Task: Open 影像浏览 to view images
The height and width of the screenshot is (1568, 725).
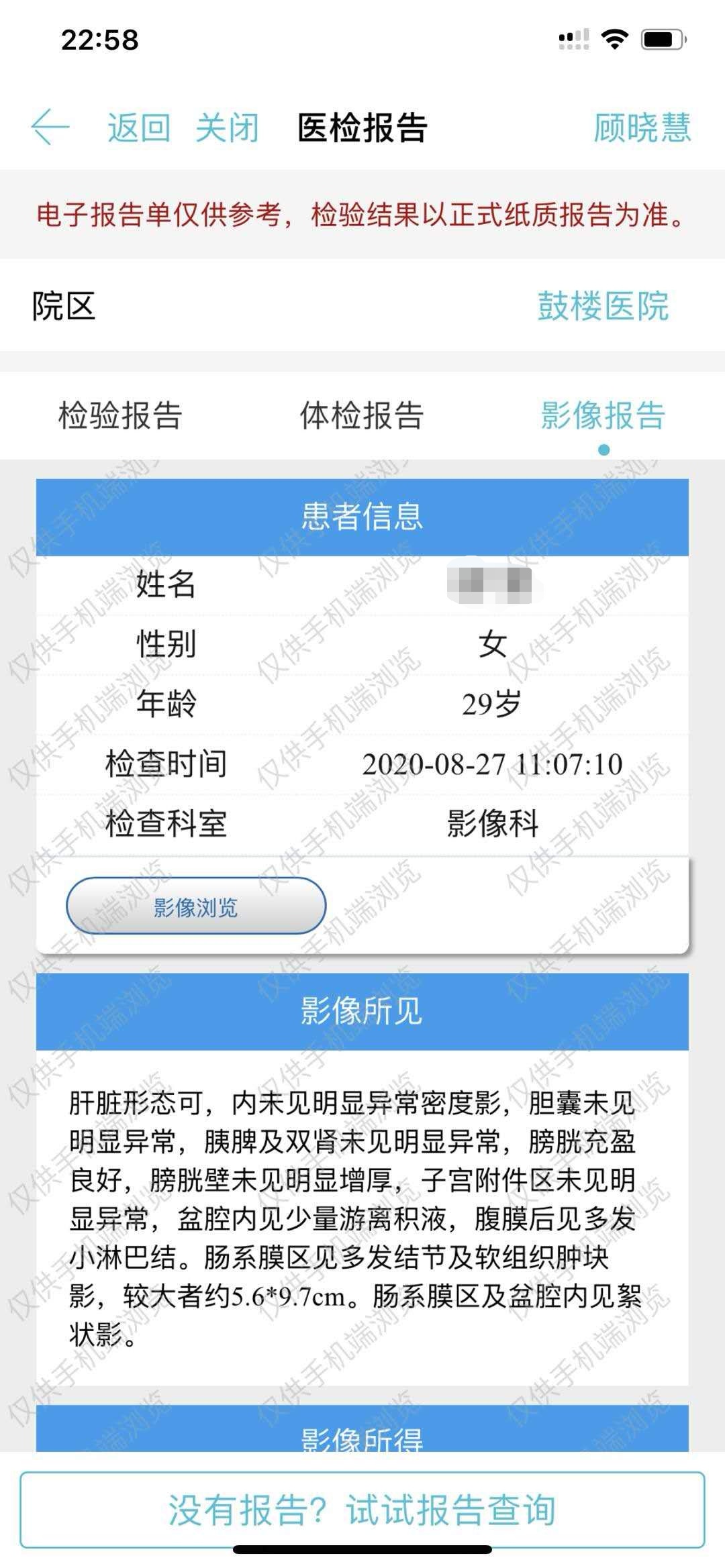Action: [x=196, y=906]
